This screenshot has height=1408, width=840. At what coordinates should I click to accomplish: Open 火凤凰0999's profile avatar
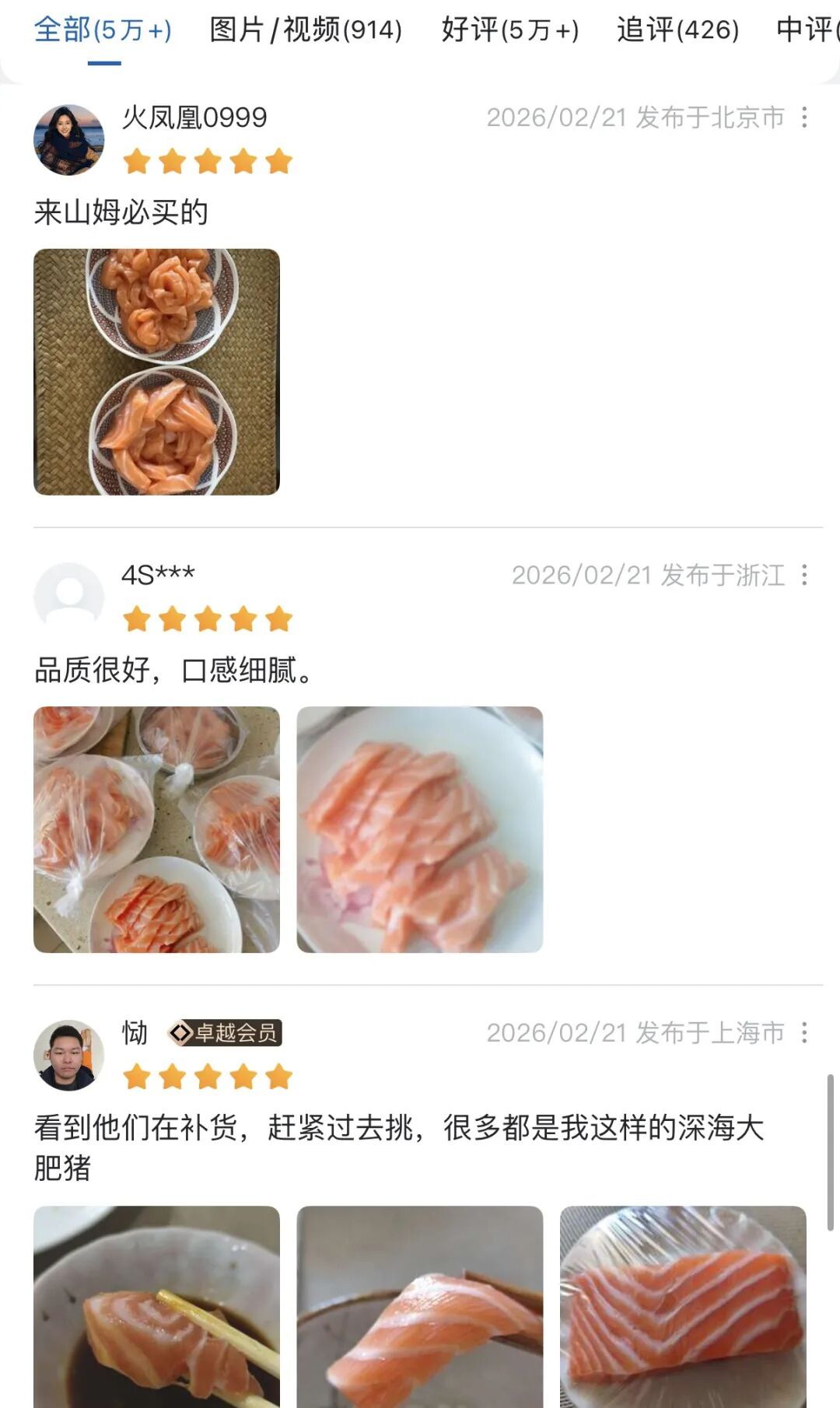tap(68, 140)
